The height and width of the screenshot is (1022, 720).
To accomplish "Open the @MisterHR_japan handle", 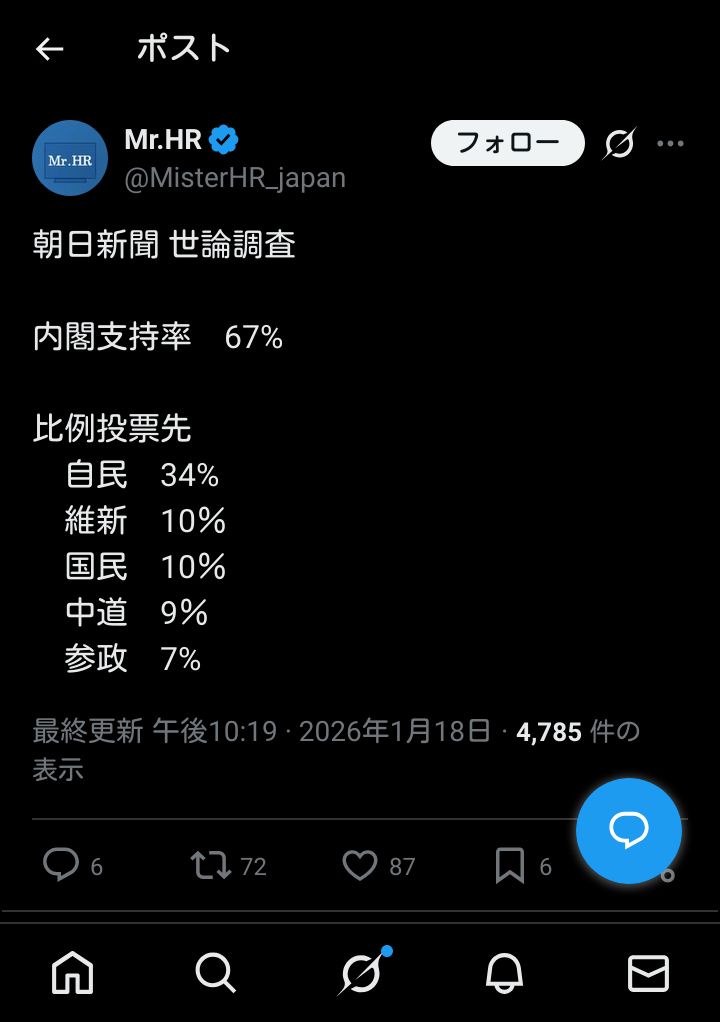I will pyautogui.click(x=235, y=178).
